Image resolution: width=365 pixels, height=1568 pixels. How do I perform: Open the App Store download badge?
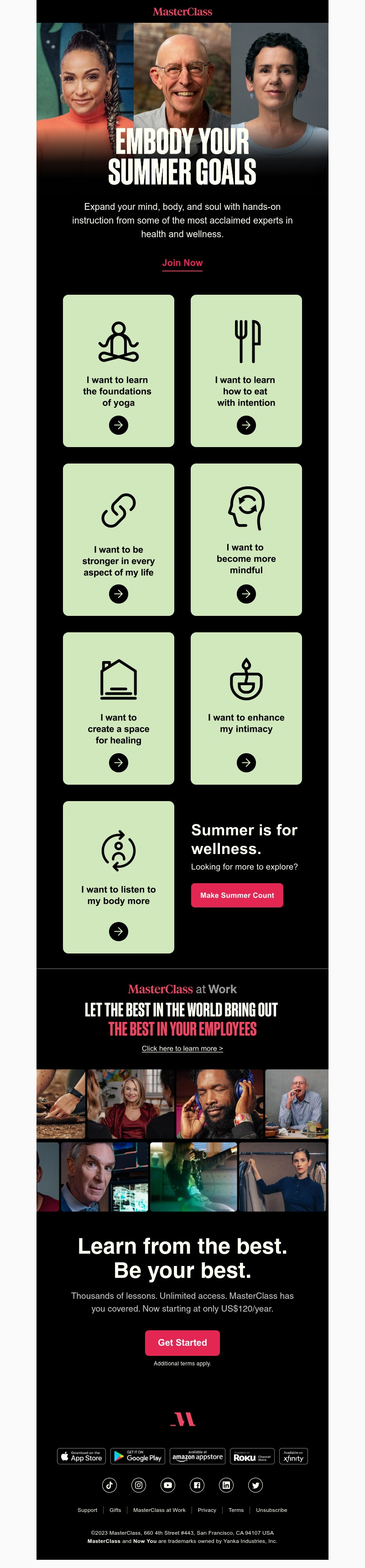[82, 1457]
